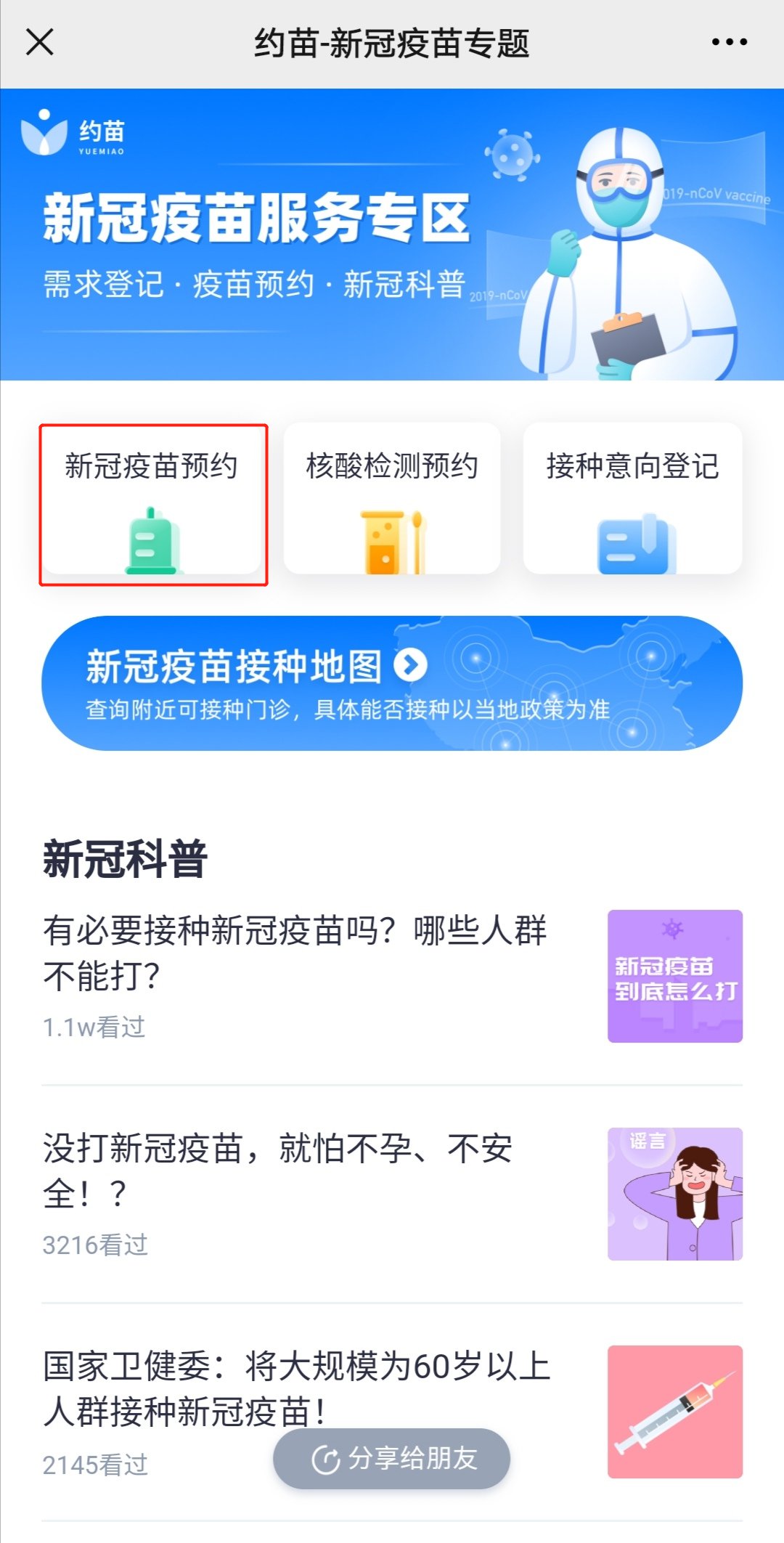This screenshot has height=1543, width=784.
Task: View the 新冠疫苗接种地图 banner
Action: pyautogui.click(x=392, y=683)
